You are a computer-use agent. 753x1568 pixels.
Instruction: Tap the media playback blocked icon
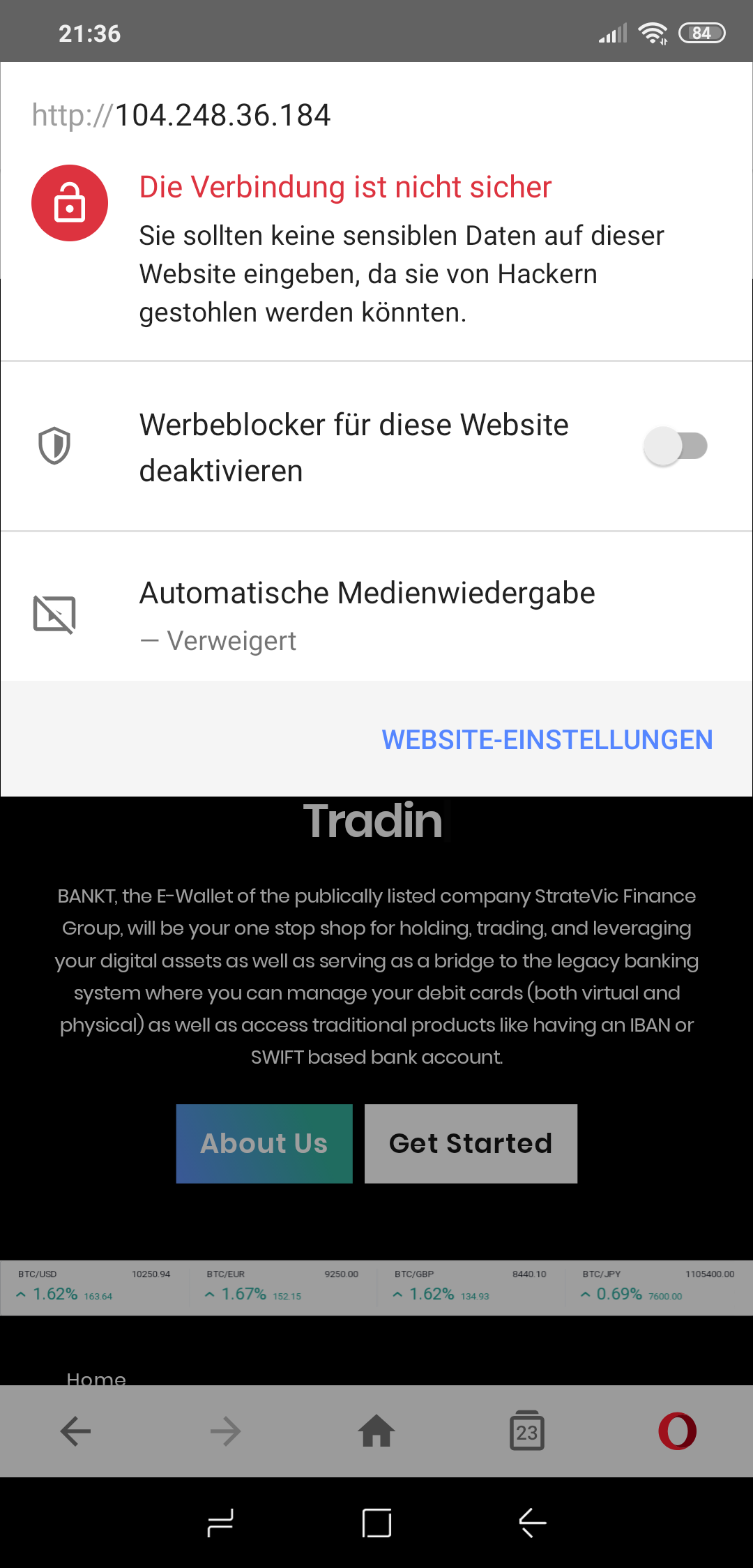(x=55, y=614)
